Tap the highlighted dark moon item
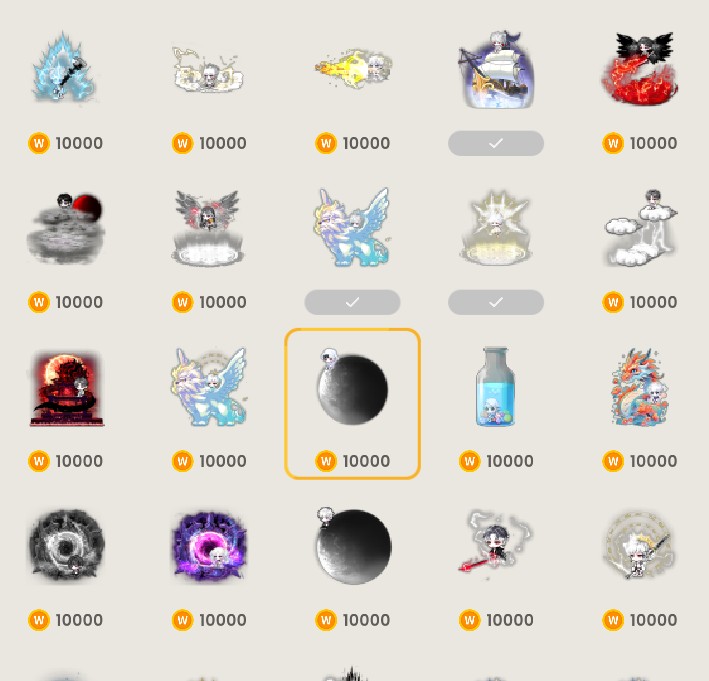 click(352, 388)
